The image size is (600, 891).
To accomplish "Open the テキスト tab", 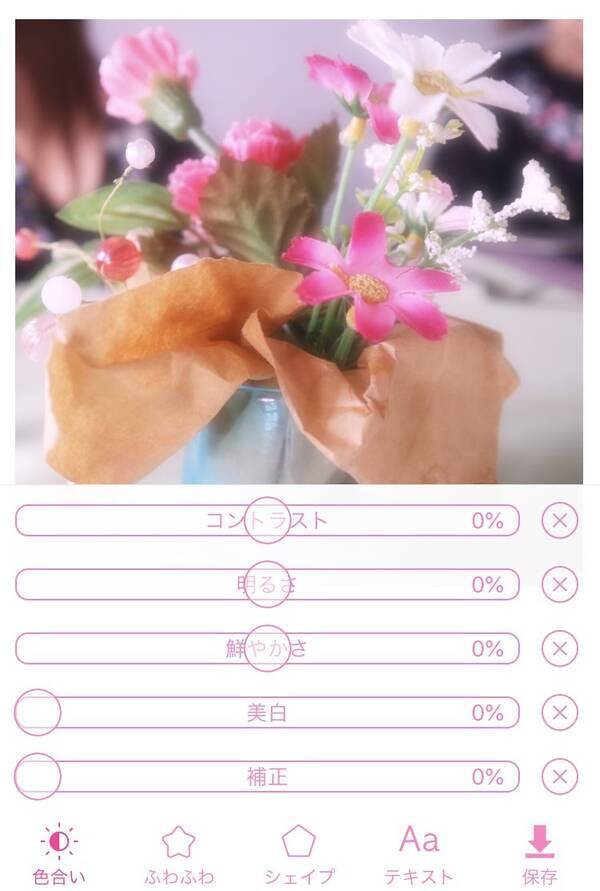I will click(x=419, y=853).
